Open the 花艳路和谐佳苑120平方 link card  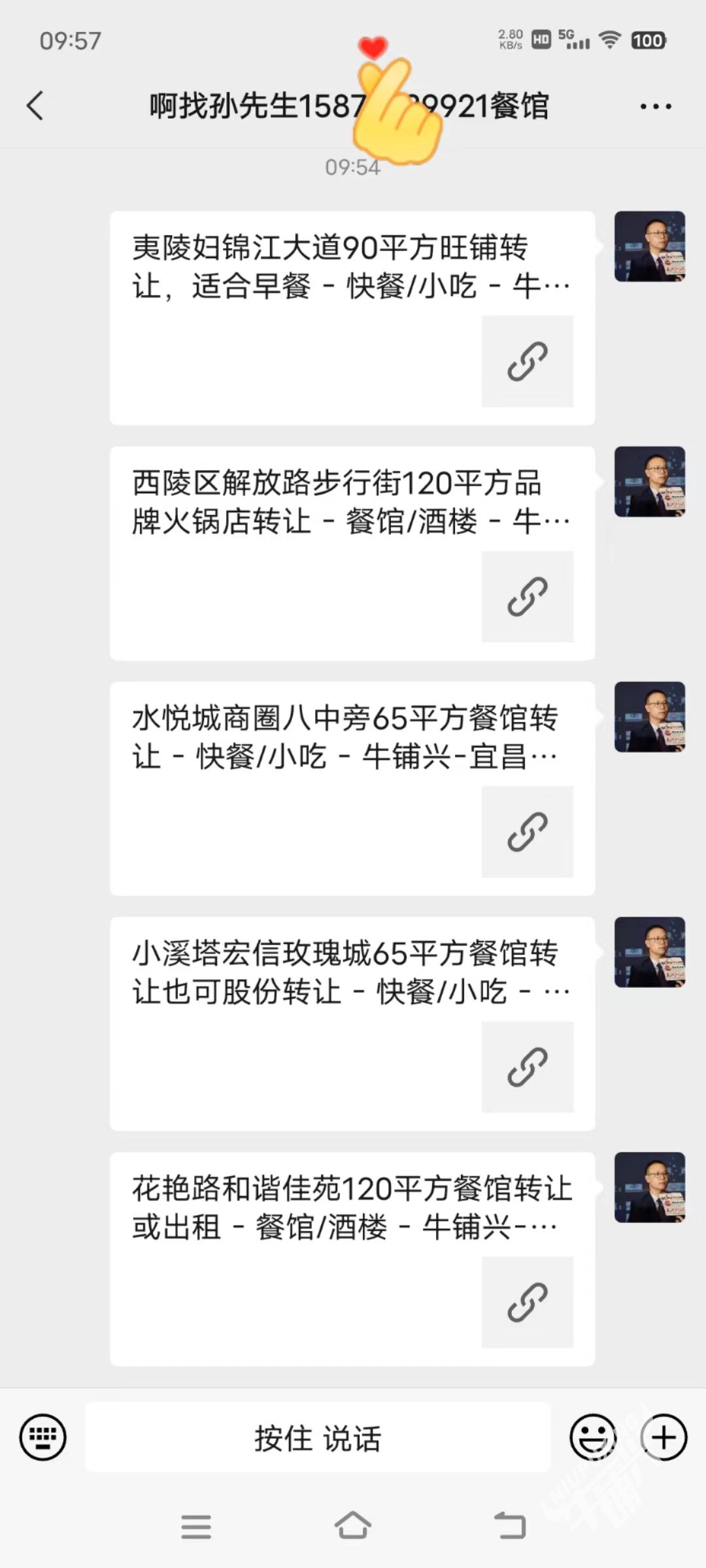(x=352, y=1259)
